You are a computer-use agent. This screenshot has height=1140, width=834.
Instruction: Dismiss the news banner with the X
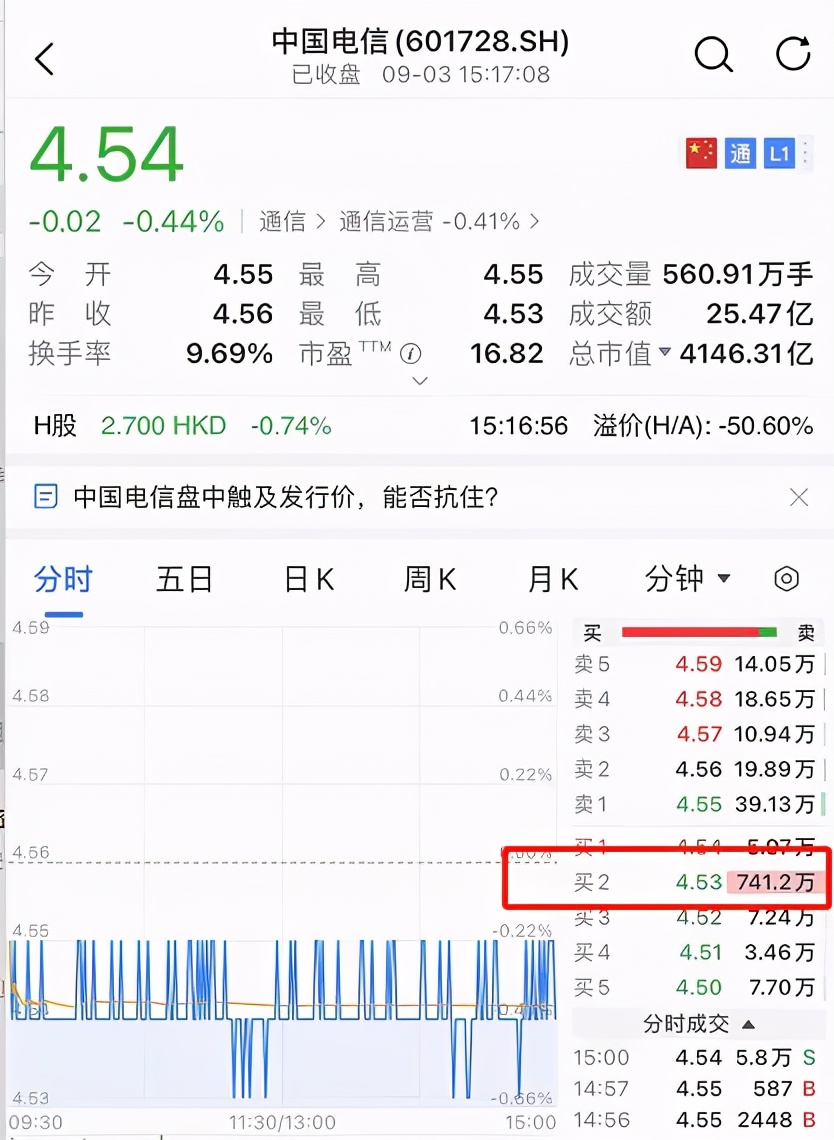(x=799, y=496)
